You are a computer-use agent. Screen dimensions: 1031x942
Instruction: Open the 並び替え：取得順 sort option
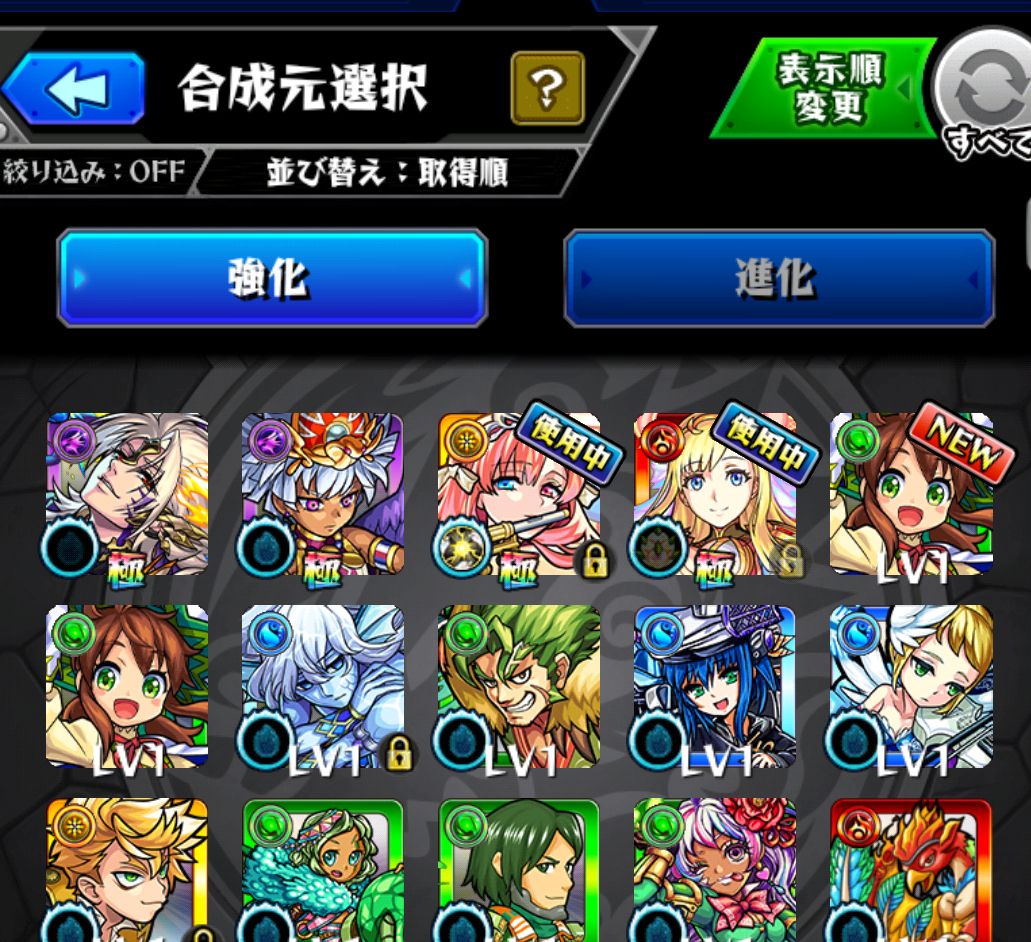coord(387,172)
